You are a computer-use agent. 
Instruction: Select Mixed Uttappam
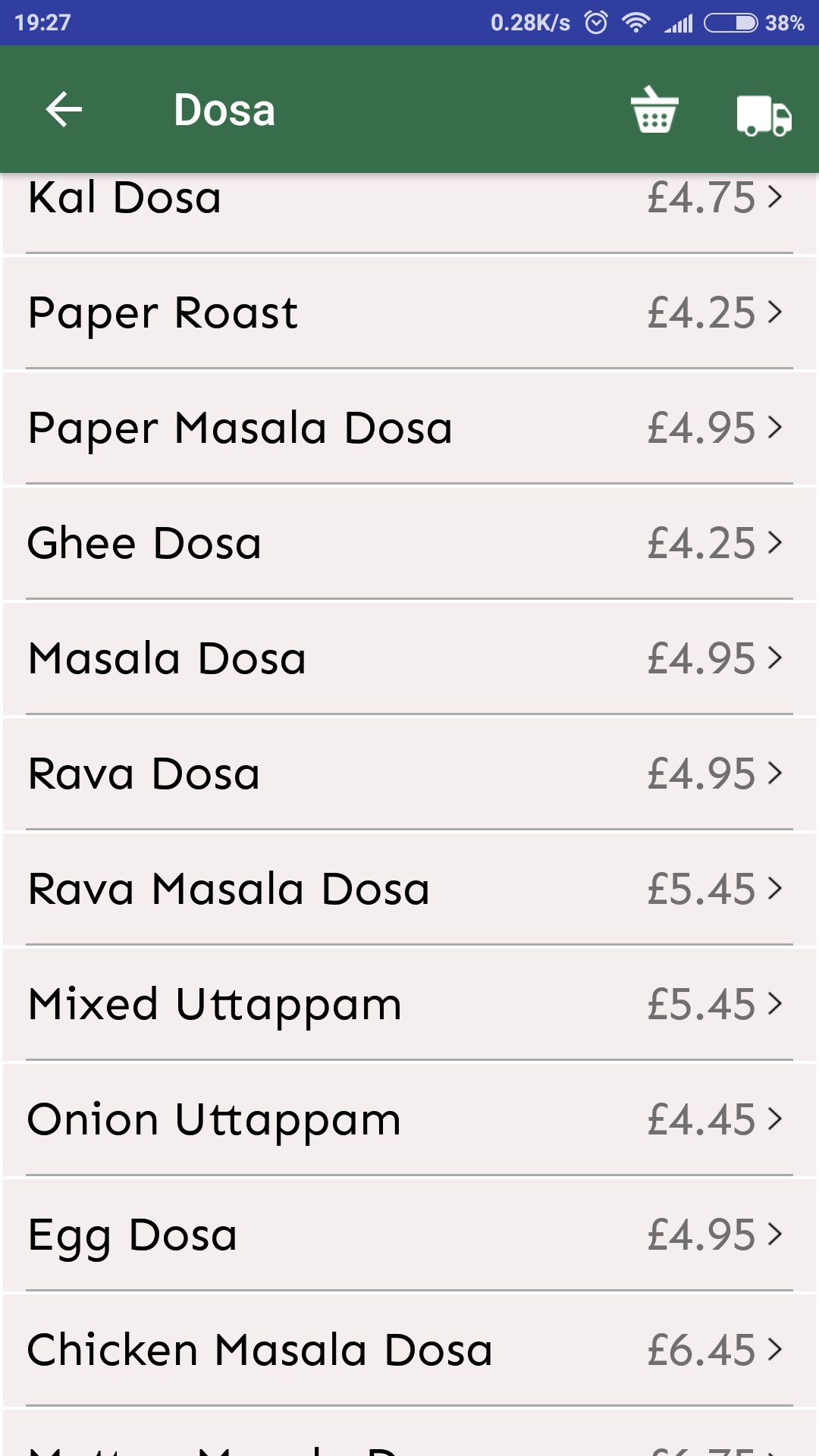tap(409, 1005)
